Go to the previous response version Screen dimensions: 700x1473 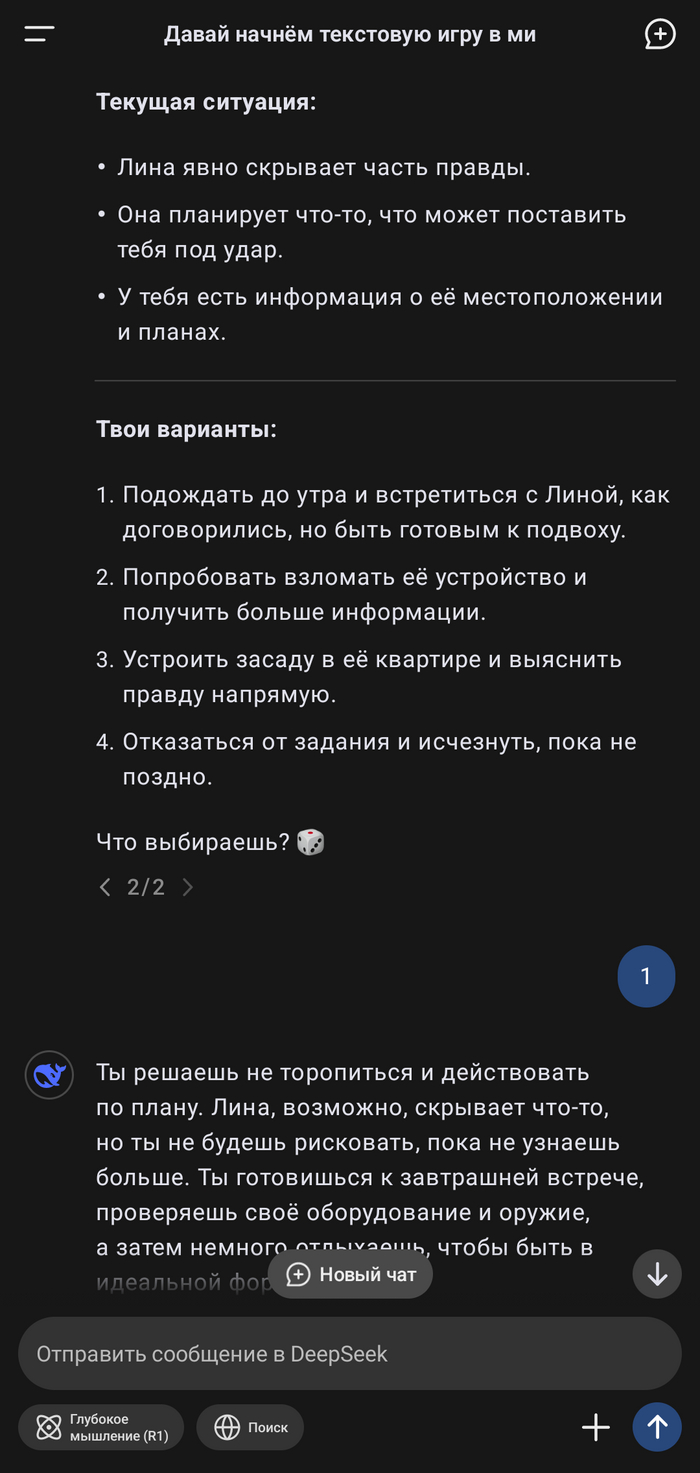105,887
